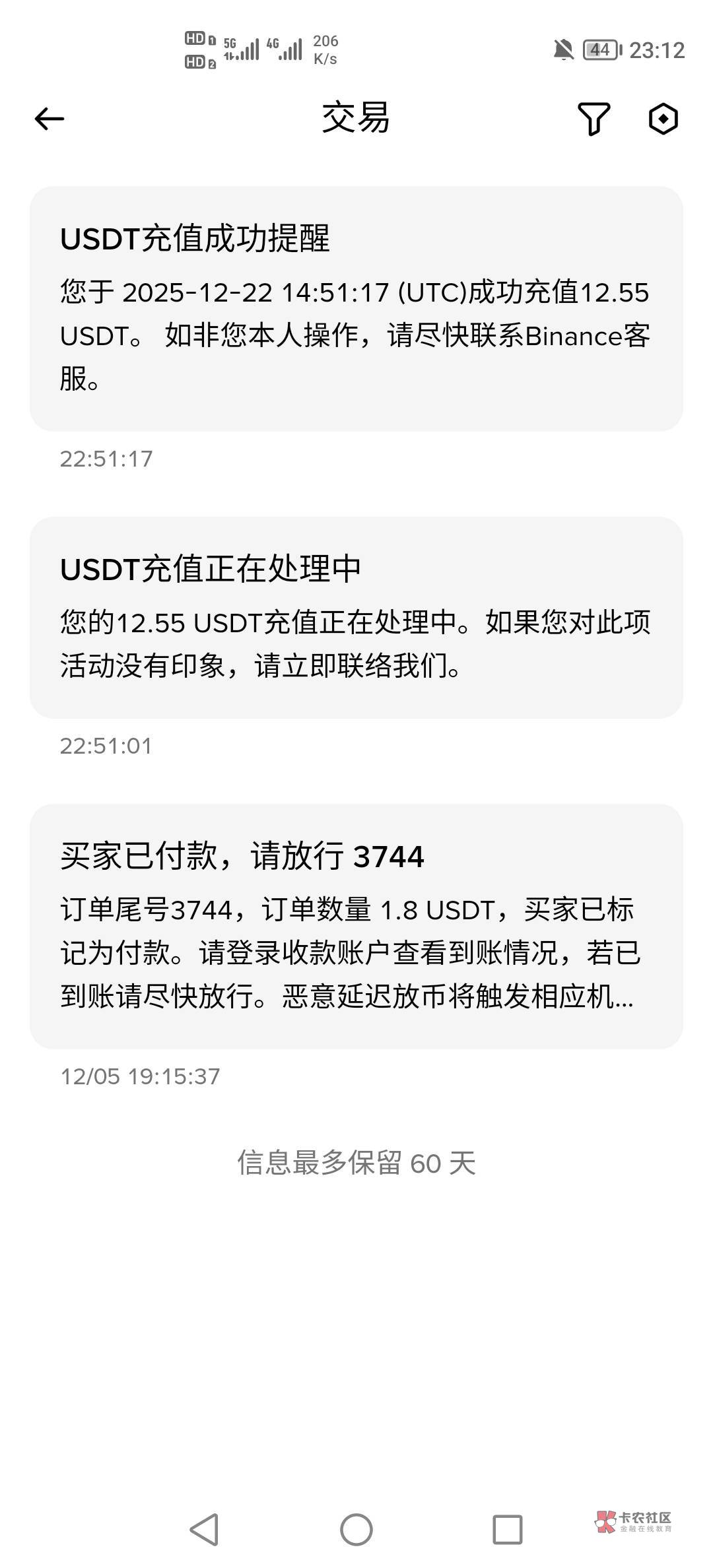Go back from the 交易 messages page
Viewport: 713px width, 1568px height.
50,119
